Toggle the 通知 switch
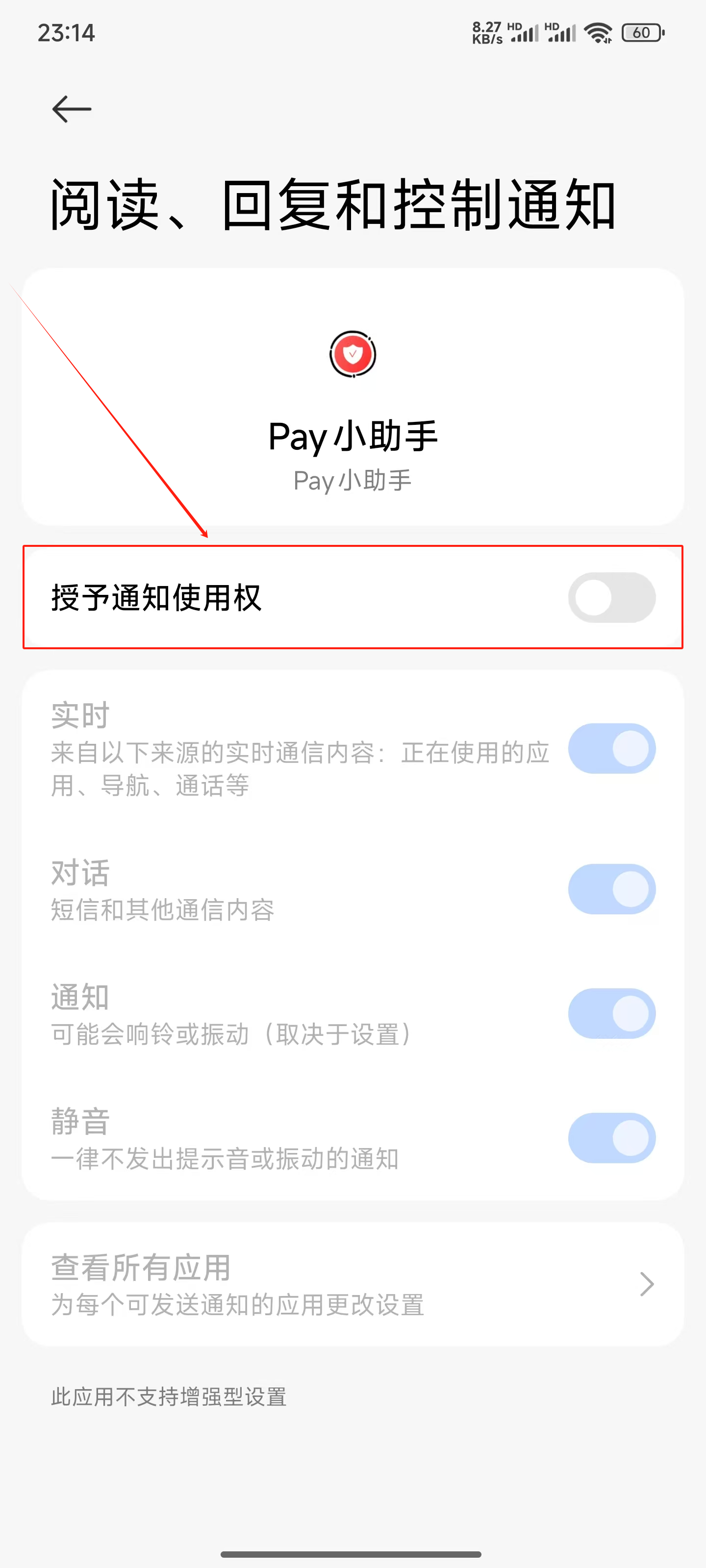 (x=611, y=1013)
